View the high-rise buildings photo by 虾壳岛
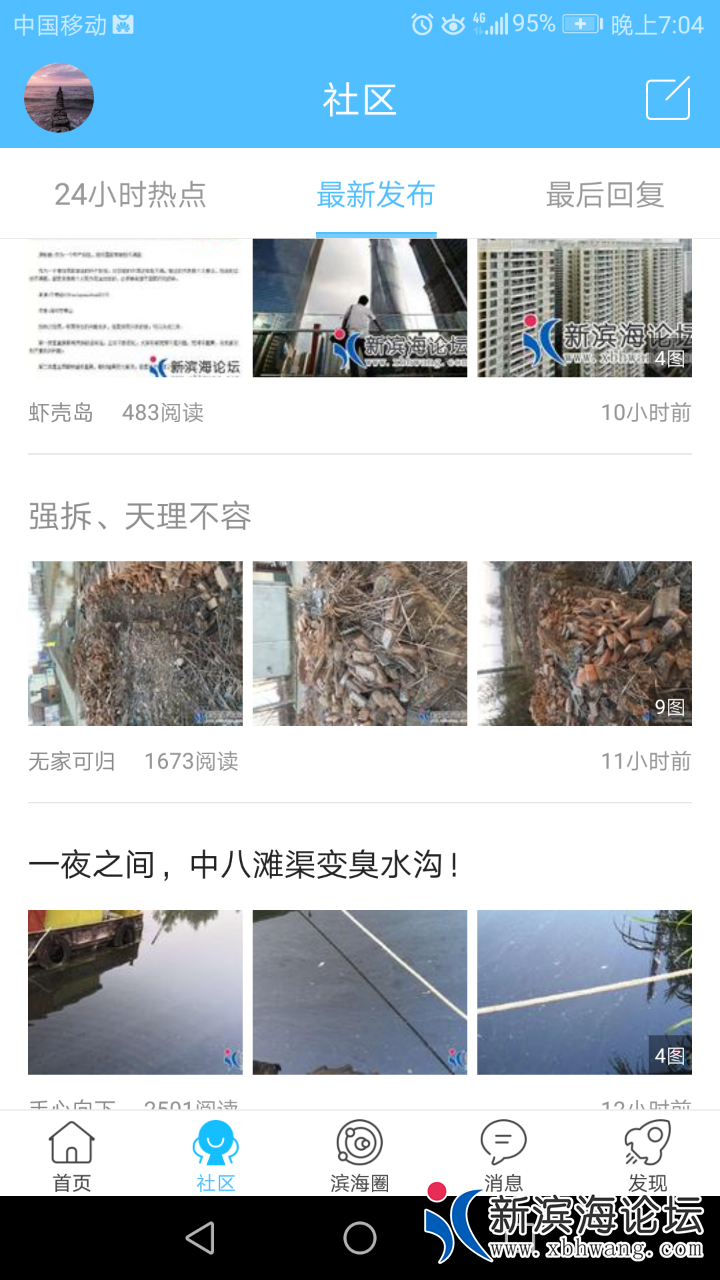Viewport: 720px width, 1280px height. point(584,308)
